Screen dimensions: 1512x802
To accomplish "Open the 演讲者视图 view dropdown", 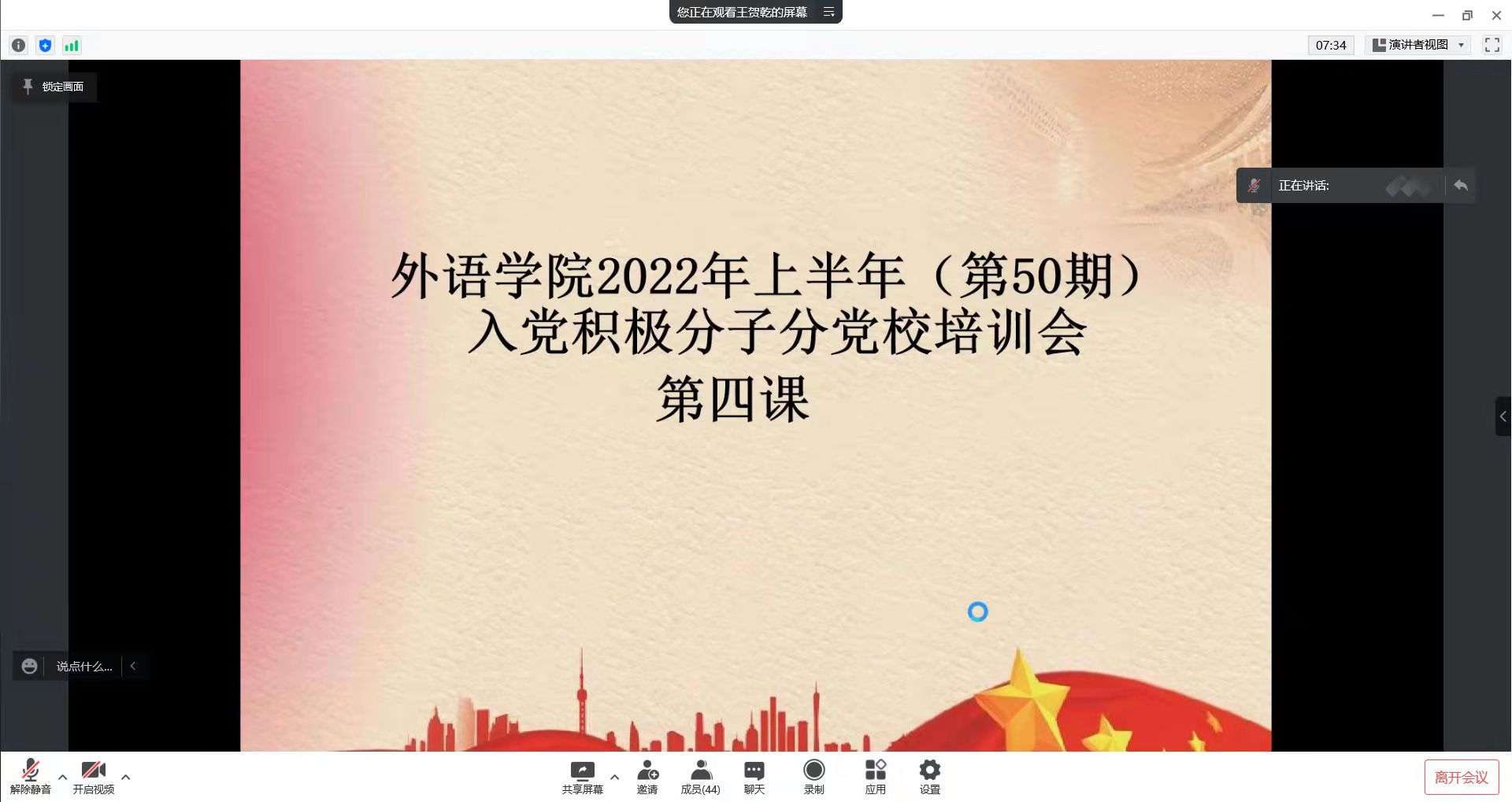I will tap(1417, 45).
